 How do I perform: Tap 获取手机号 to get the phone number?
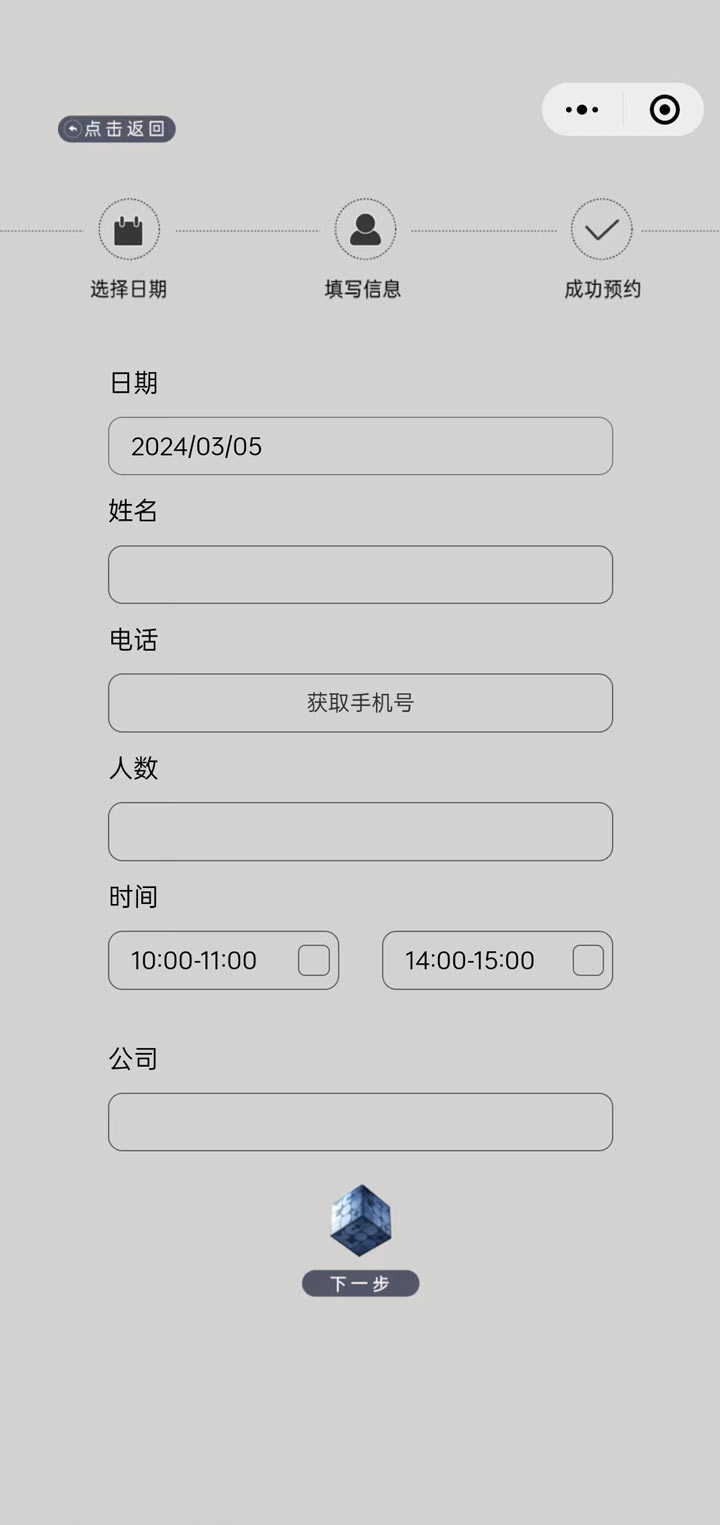point(360,703)
